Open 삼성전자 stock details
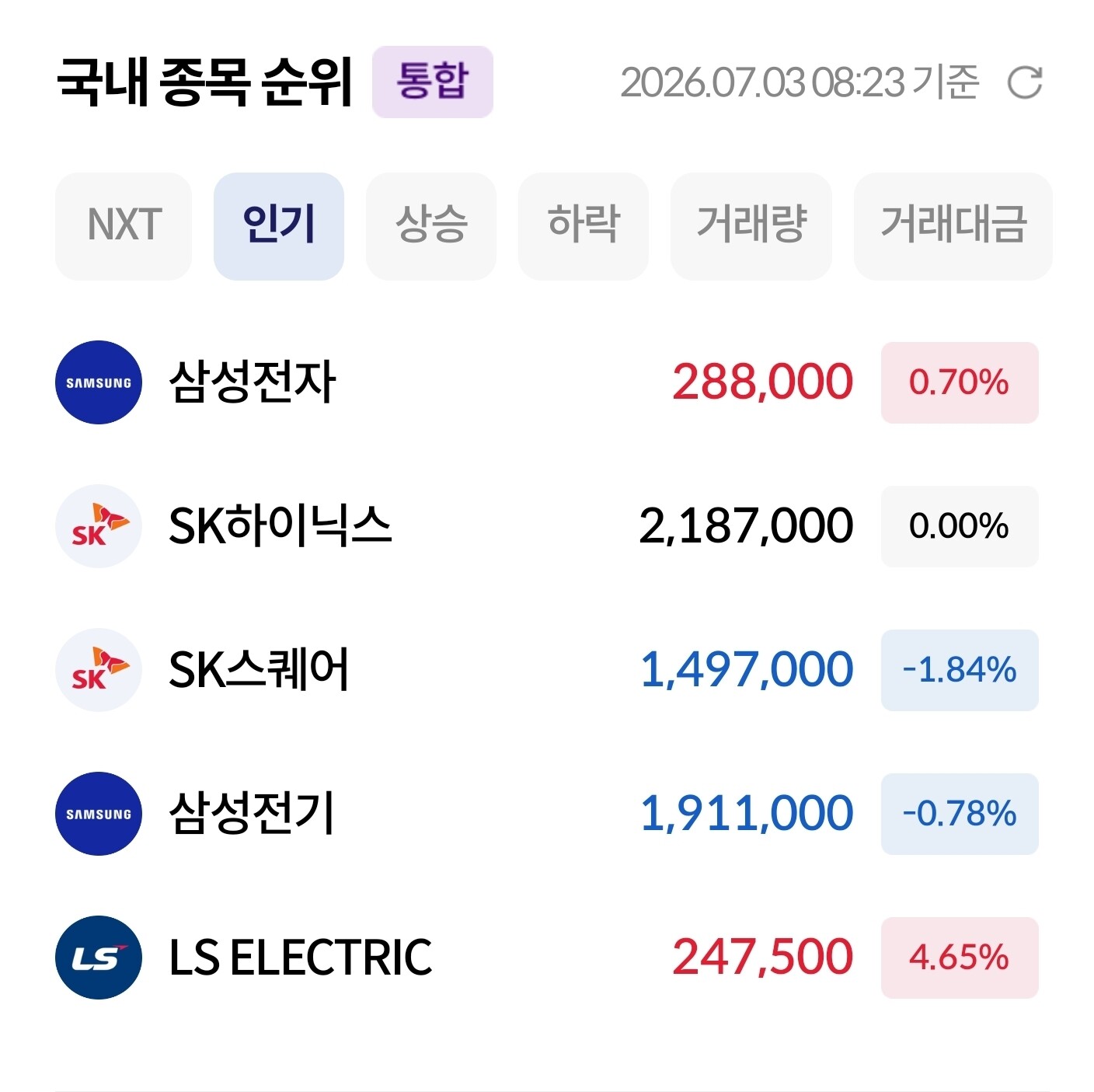The image size is (1094, 1092). tap(547, 382)
